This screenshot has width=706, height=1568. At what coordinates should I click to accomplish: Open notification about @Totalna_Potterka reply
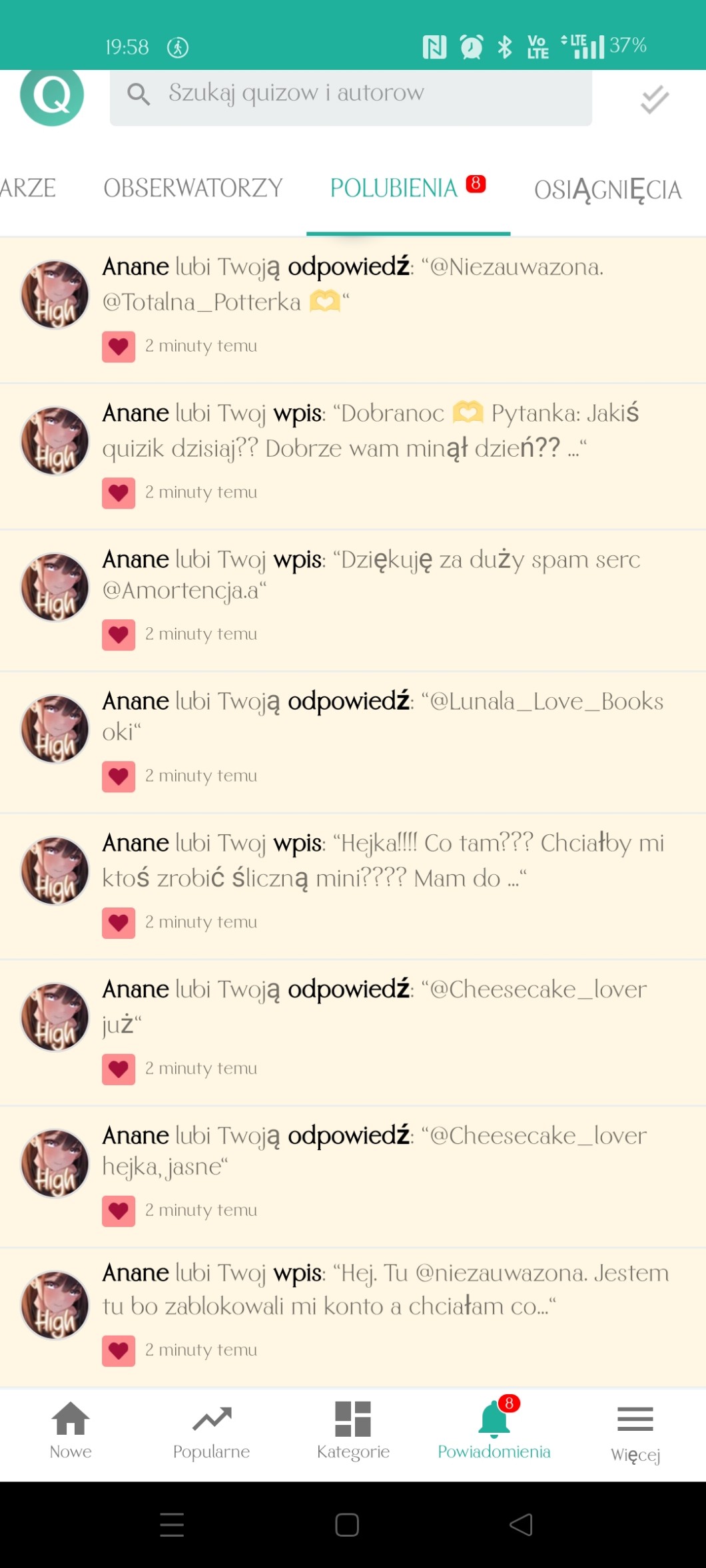coord(386,285)
